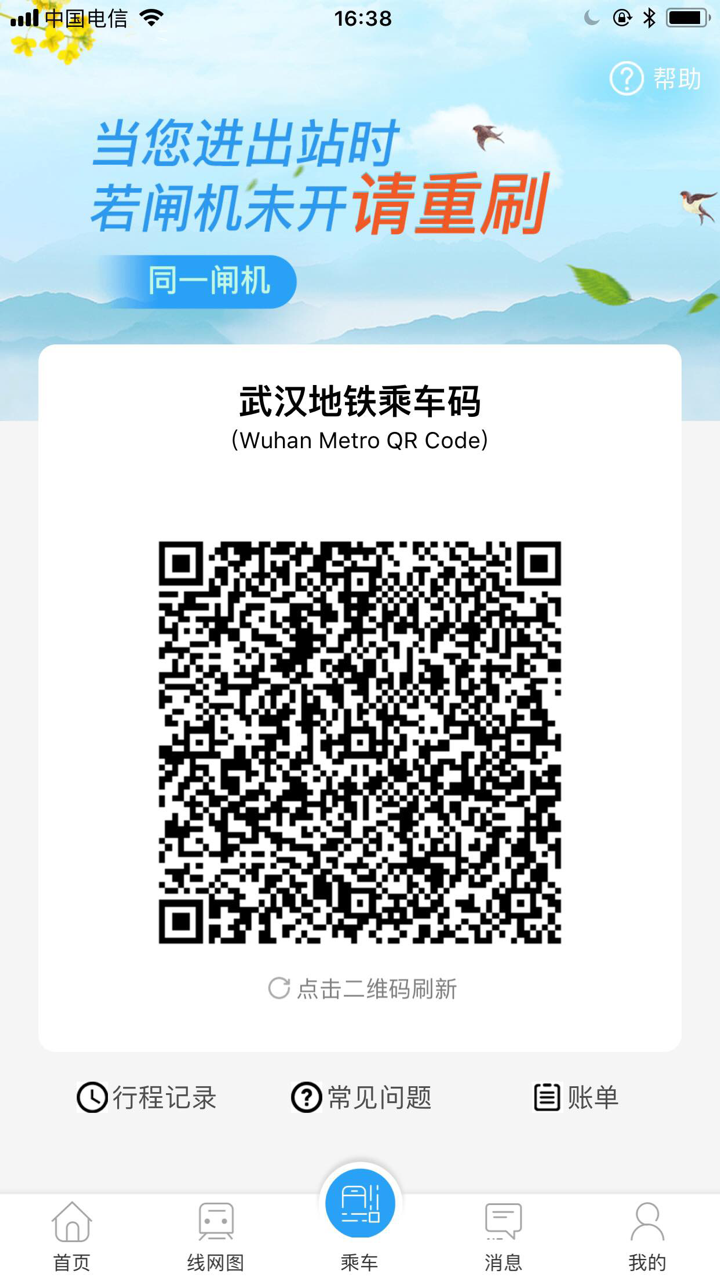Tap the blue 乘车 ride bus icon
Viewport: 720px width, 1280px height.
click(x=360, y=1204)
